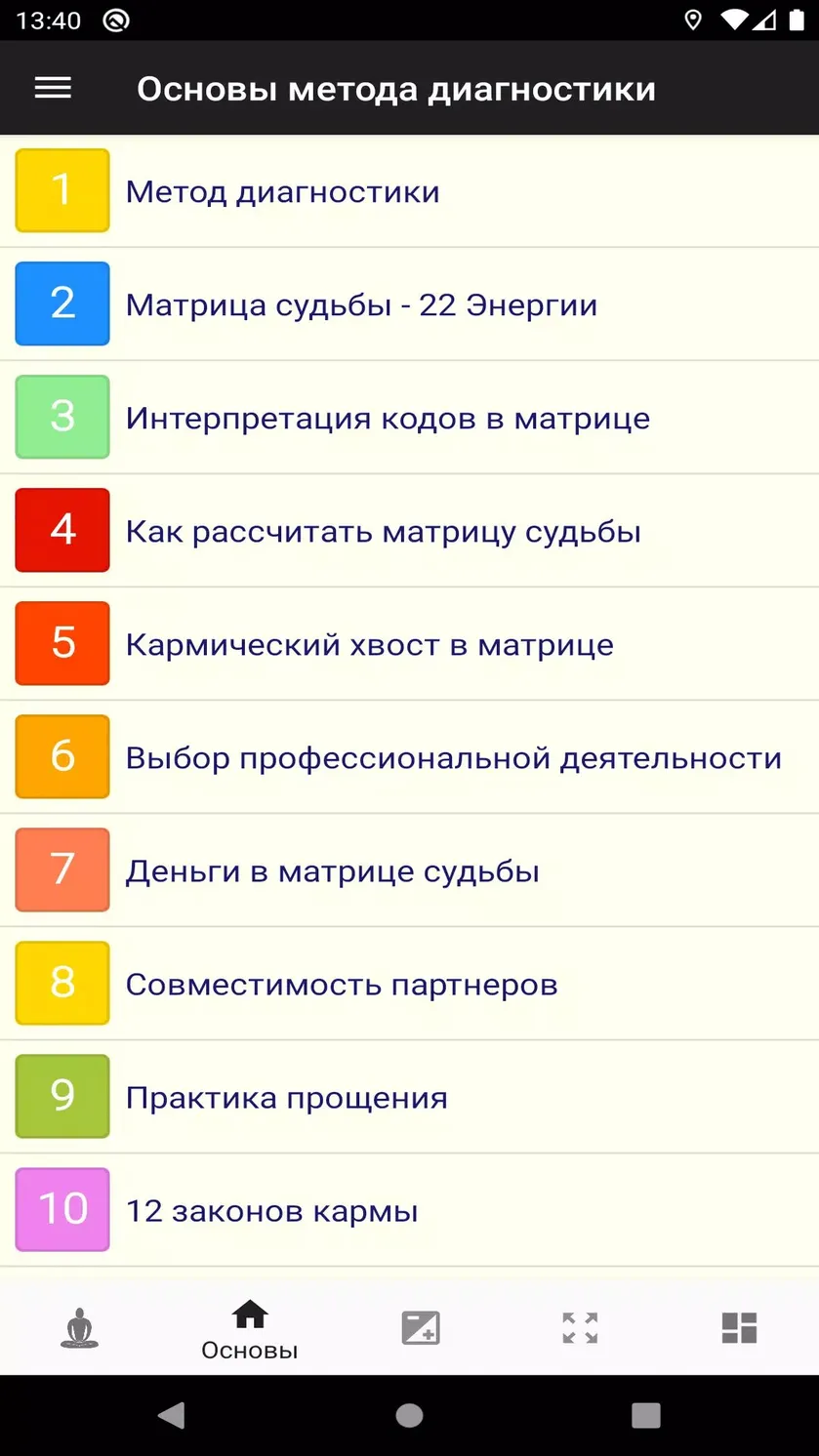This screenshot has height=1456, width=819.
Task: Open the four-arrows expand tab
Action: click(580, 1328)
